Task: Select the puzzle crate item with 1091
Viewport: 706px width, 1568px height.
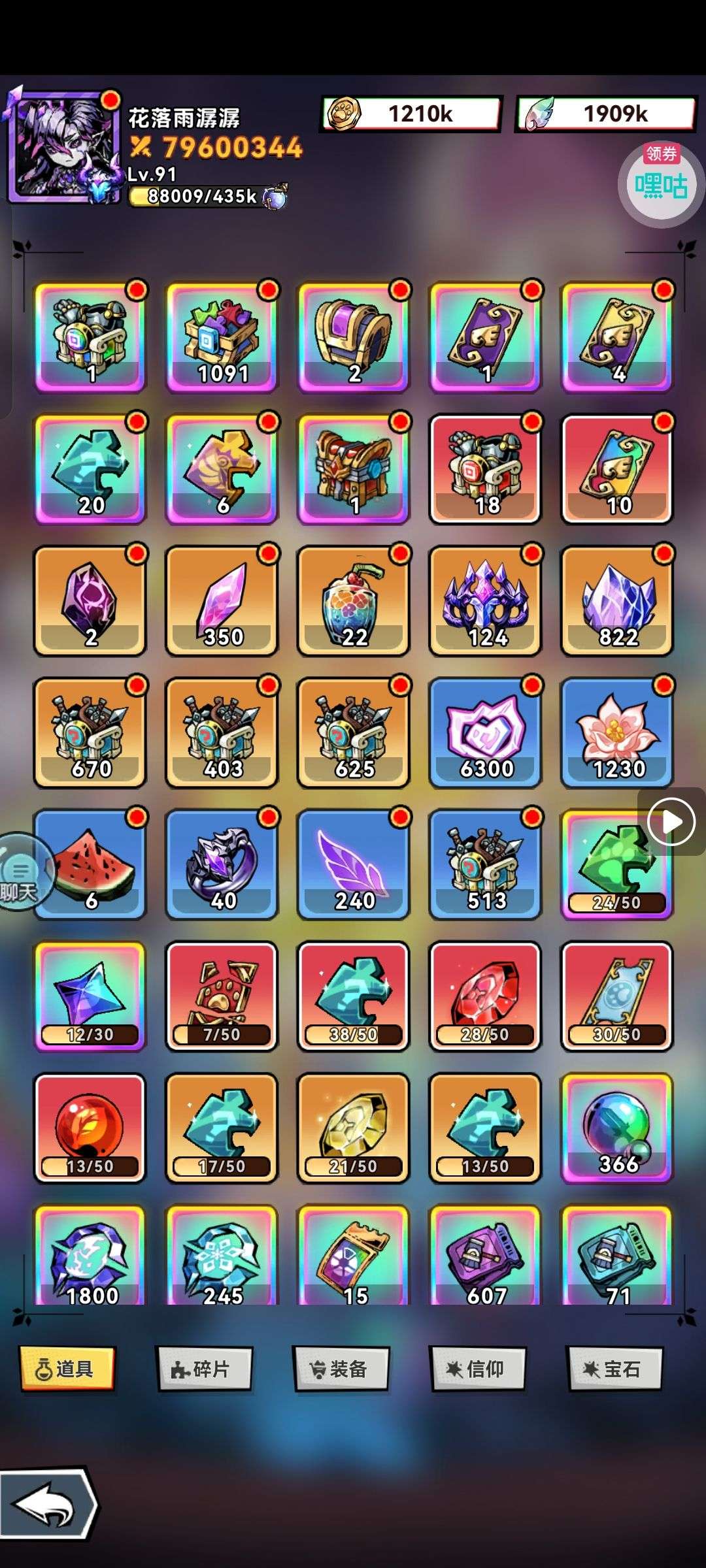Action: (x=222, y=337)
